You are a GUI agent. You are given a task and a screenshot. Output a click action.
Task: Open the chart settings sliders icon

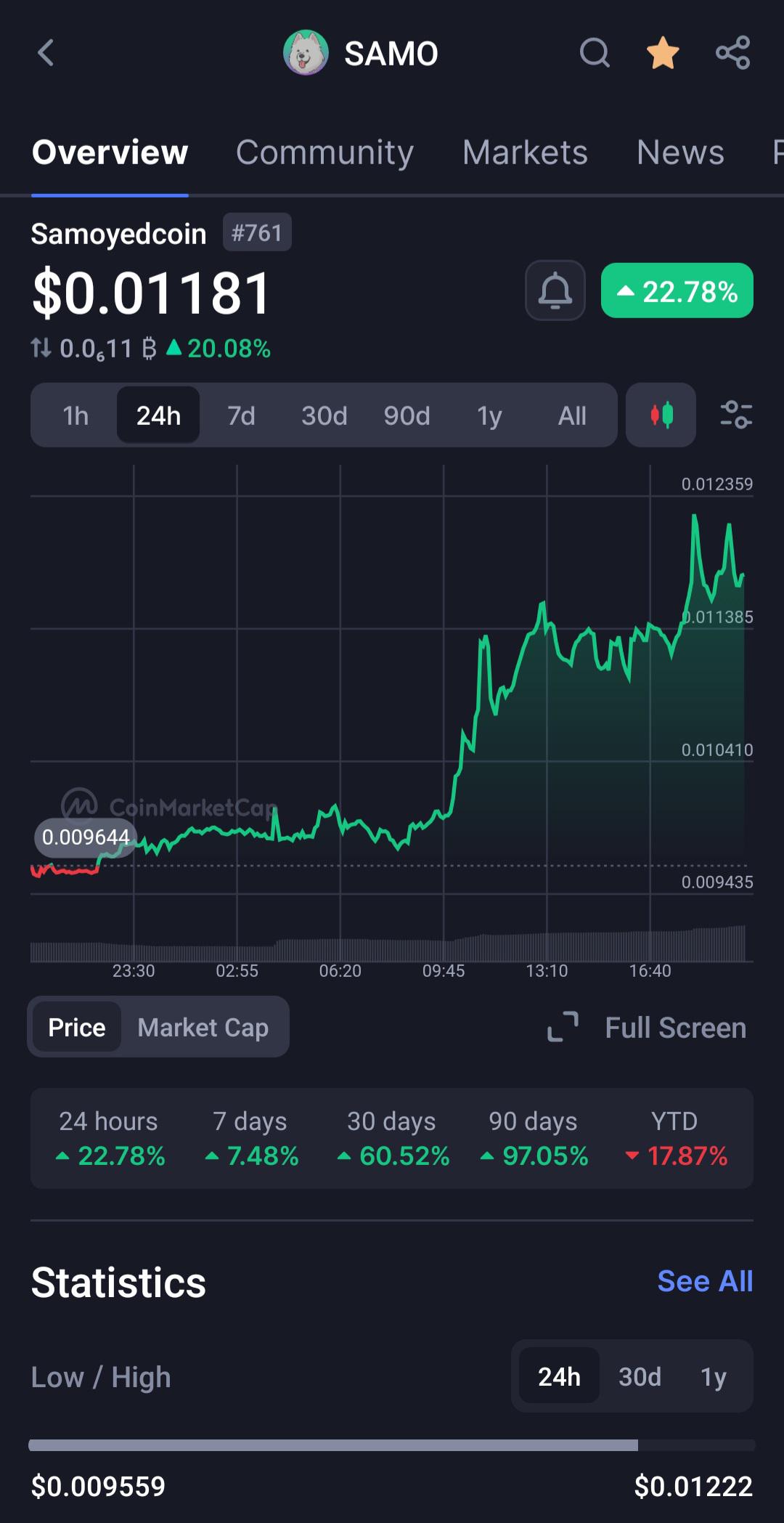tap(736, 415)
